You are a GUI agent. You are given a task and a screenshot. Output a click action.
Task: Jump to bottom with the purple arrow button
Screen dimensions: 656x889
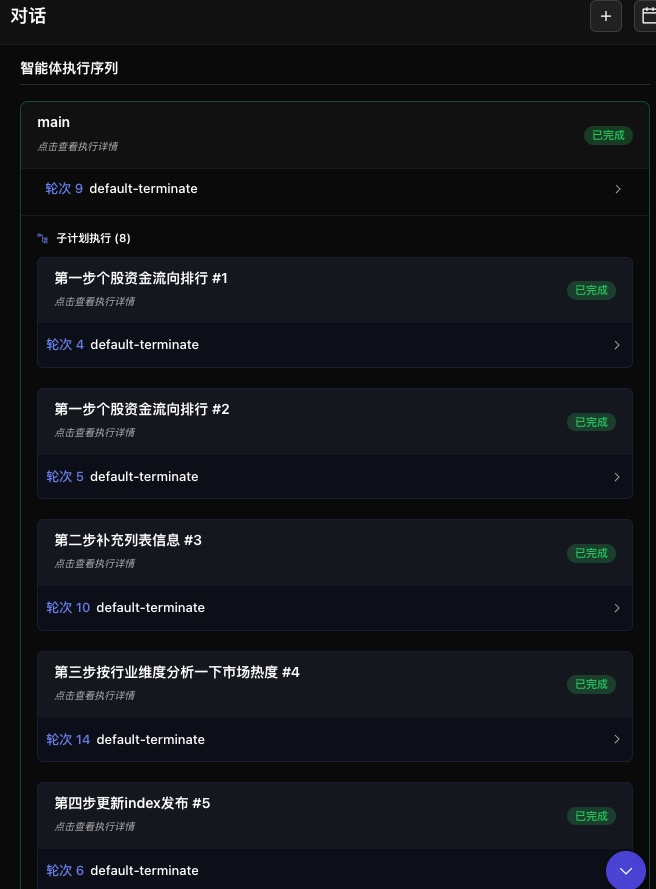(x=626, y=870)
